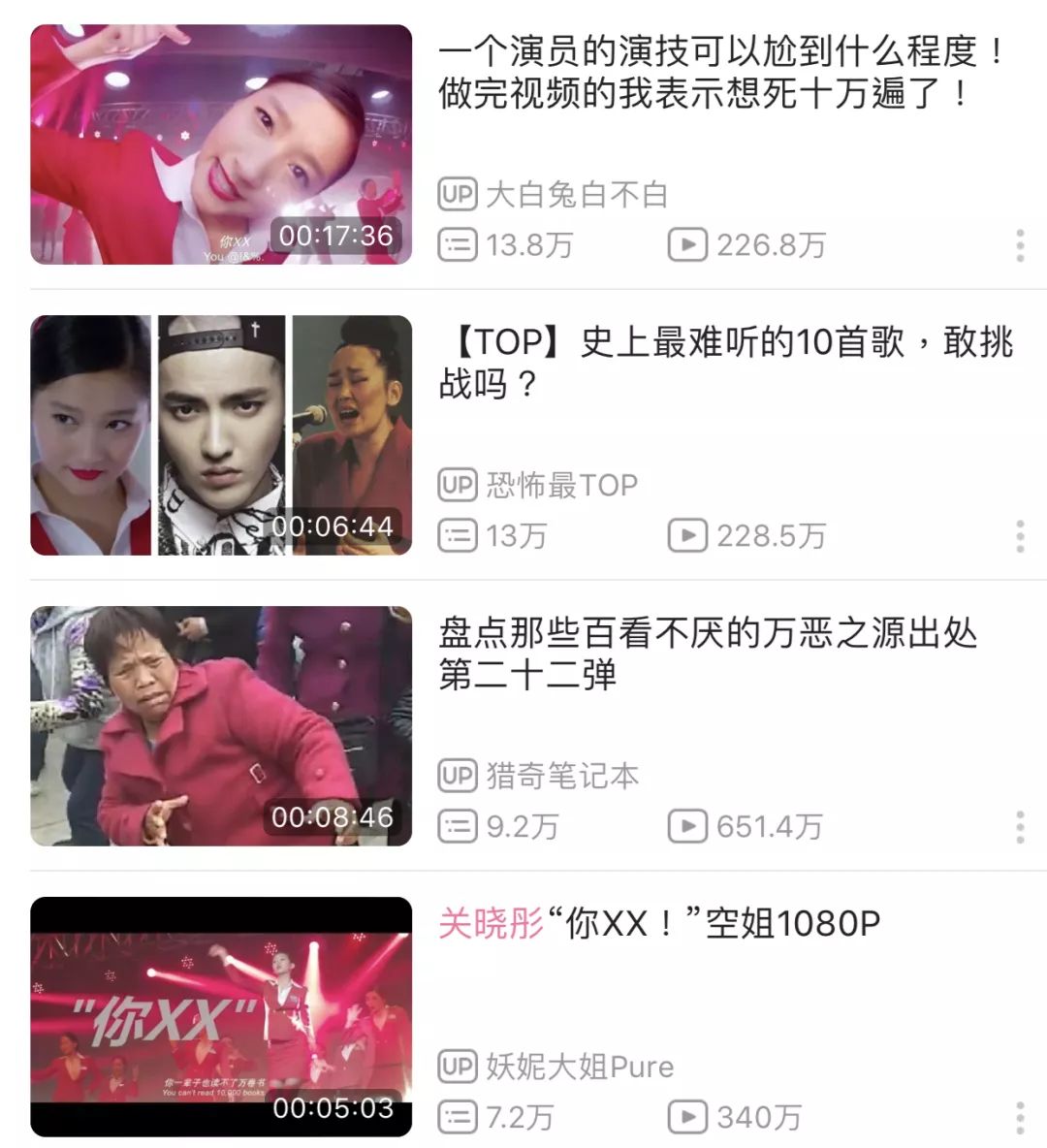Open the 17:36 video by 大白兔白不白
The width and height of the screenshot is (1047, 1148).
221,144
